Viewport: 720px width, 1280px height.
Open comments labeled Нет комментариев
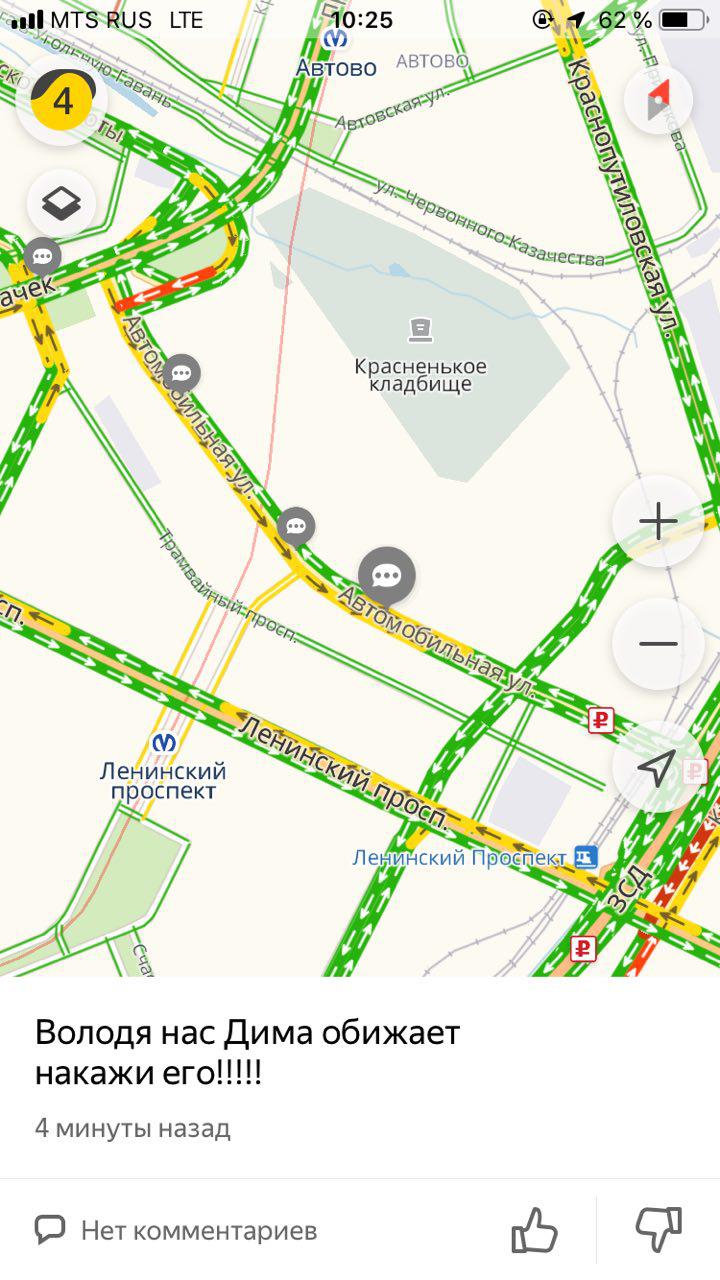[x=176, y=1229]
